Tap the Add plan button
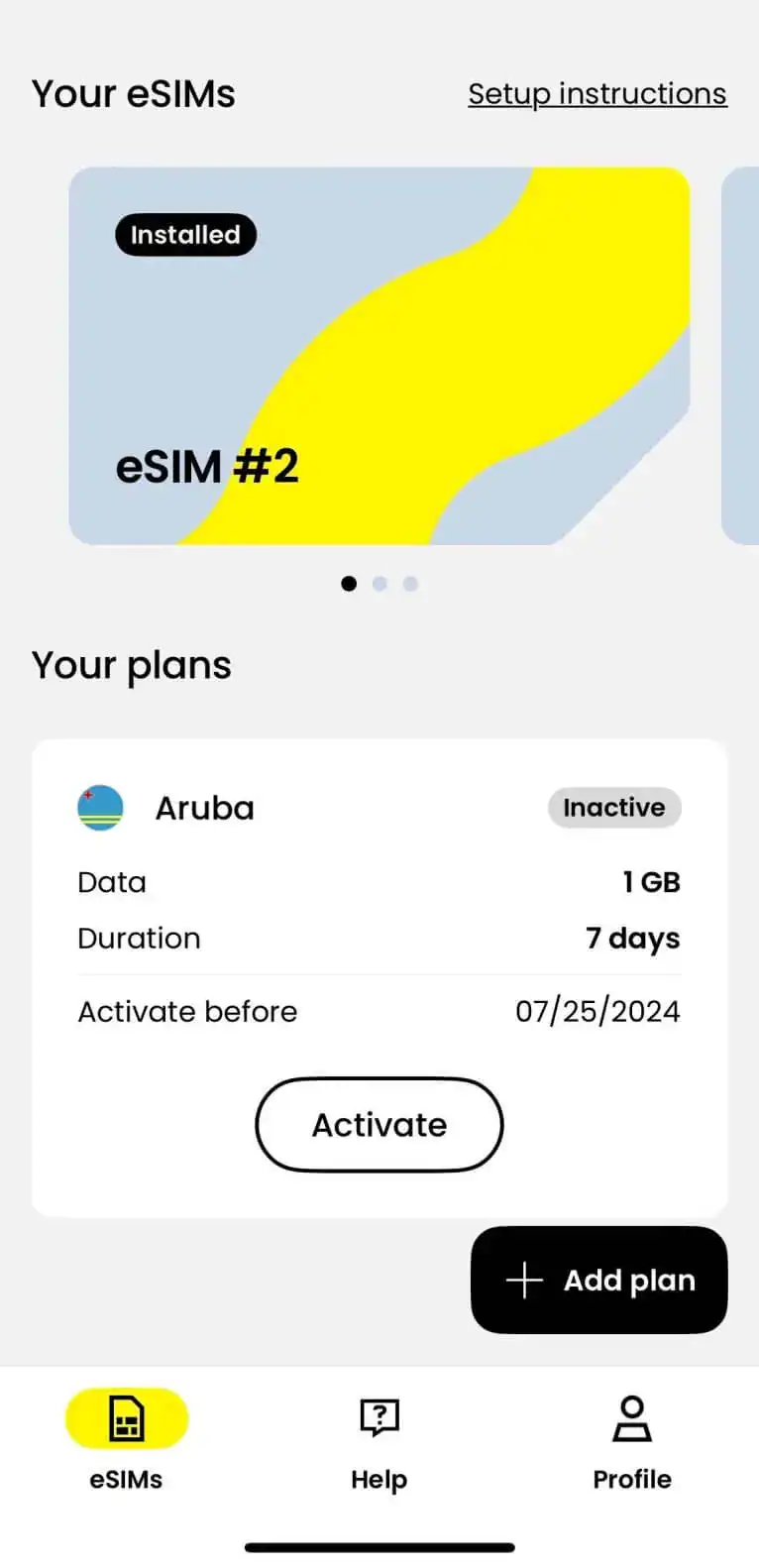The height and width of the screenshot is (1568, 759). click(599, 1280)
